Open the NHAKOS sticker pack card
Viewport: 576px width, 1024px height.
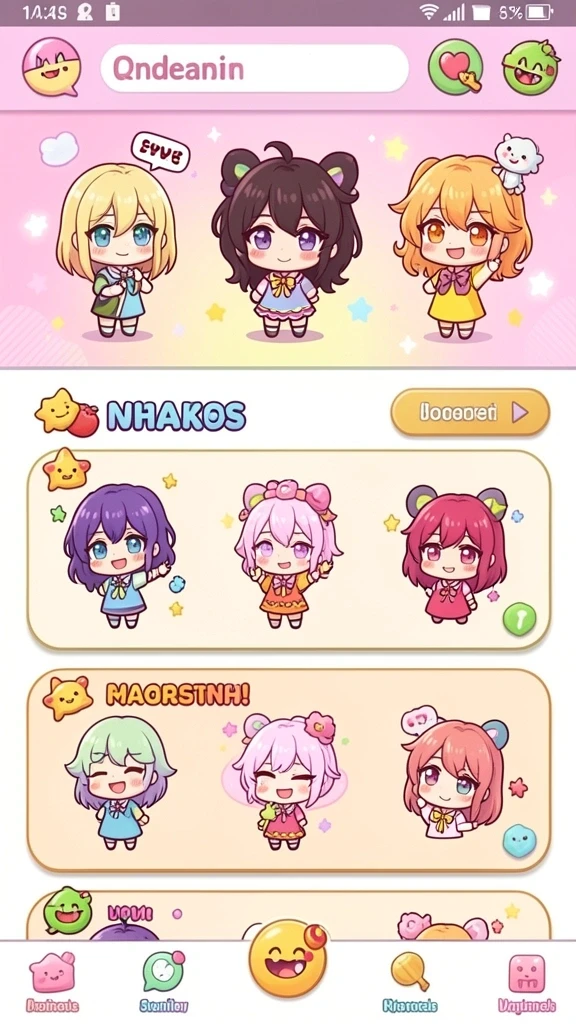(288, 549)
